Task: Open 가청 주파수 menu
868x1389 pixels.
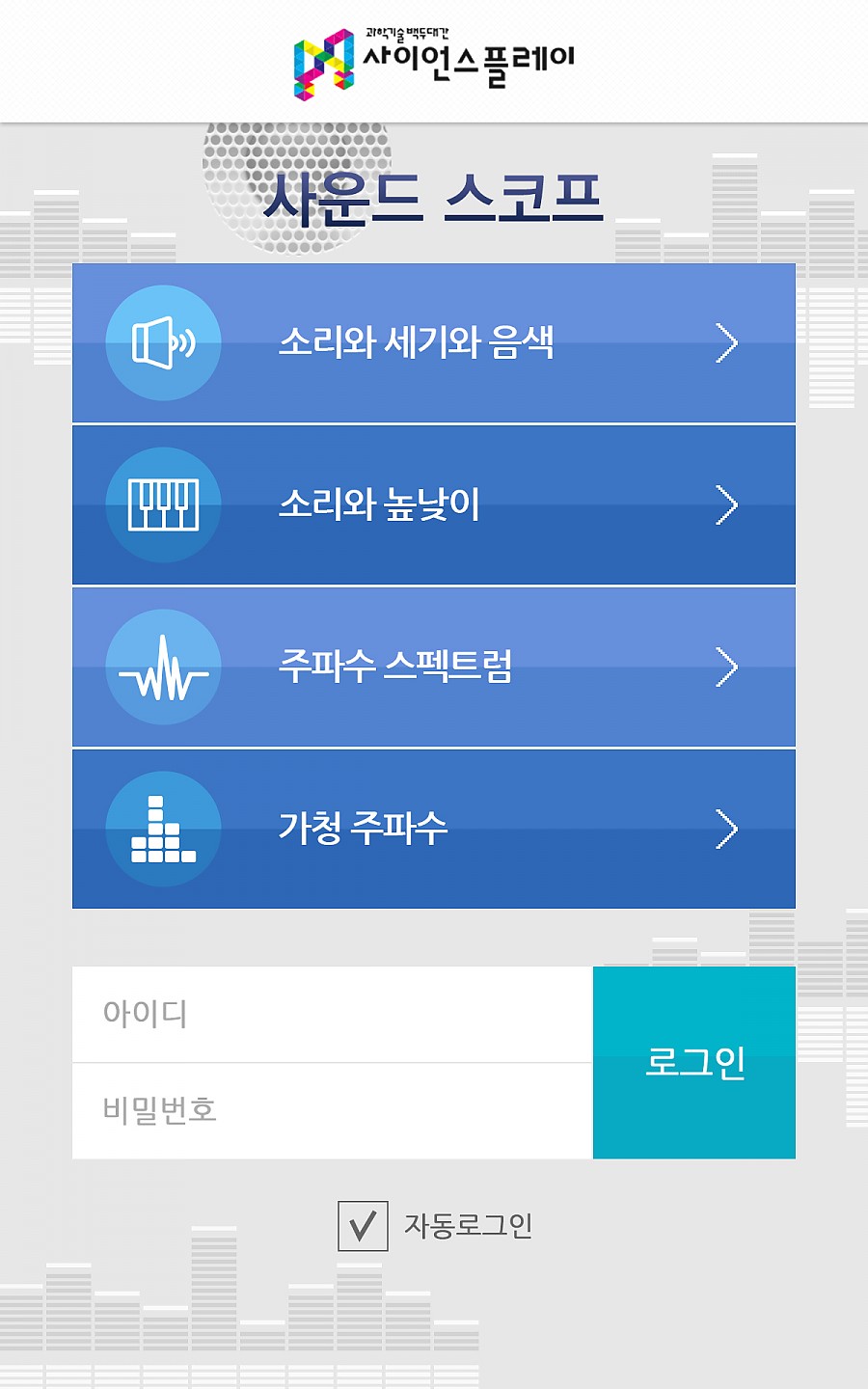Action: click(x=433, y=830)
